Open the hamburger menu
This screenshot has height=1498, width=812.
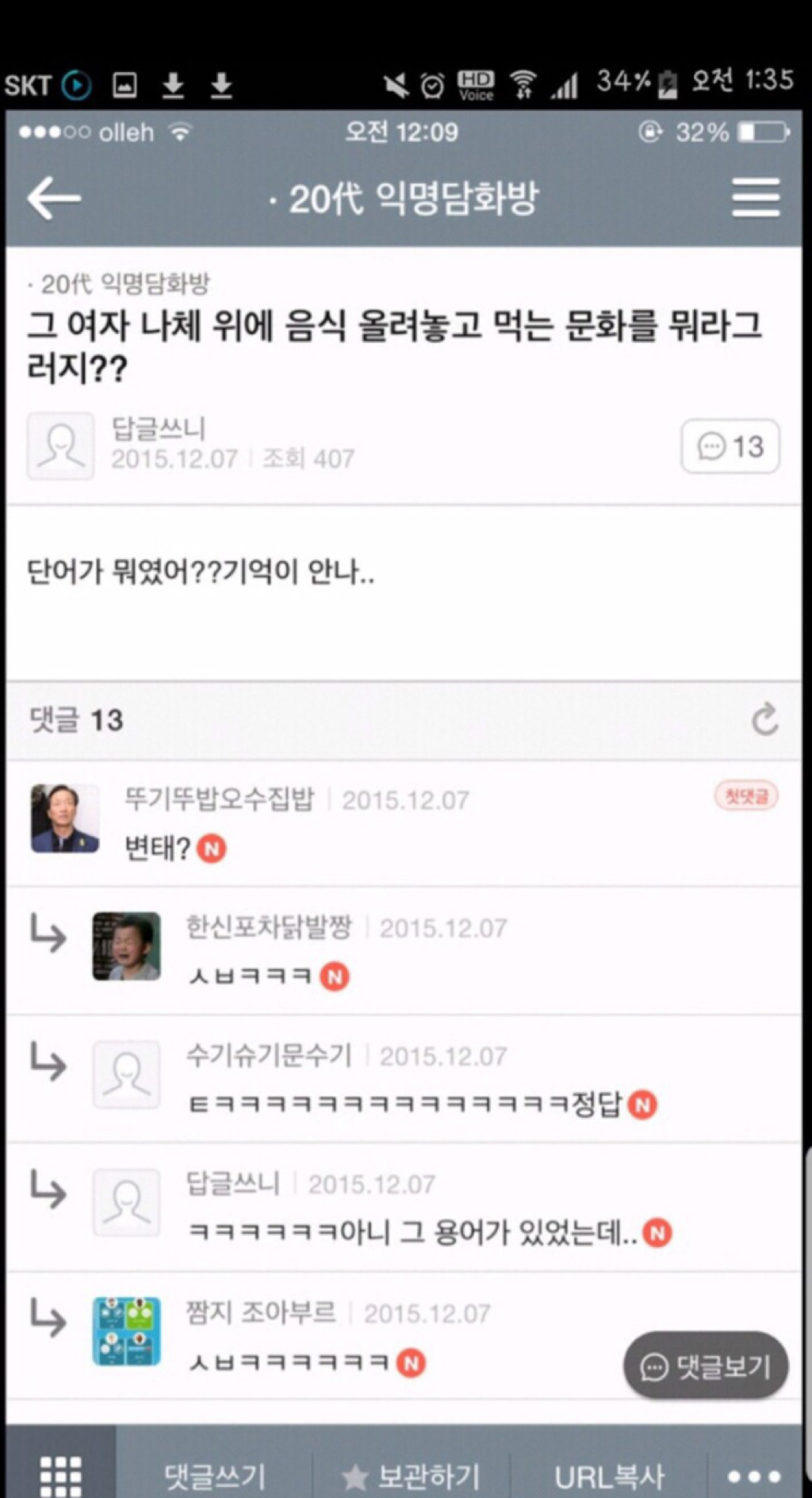pyautogui.click(x=755, y=197)
